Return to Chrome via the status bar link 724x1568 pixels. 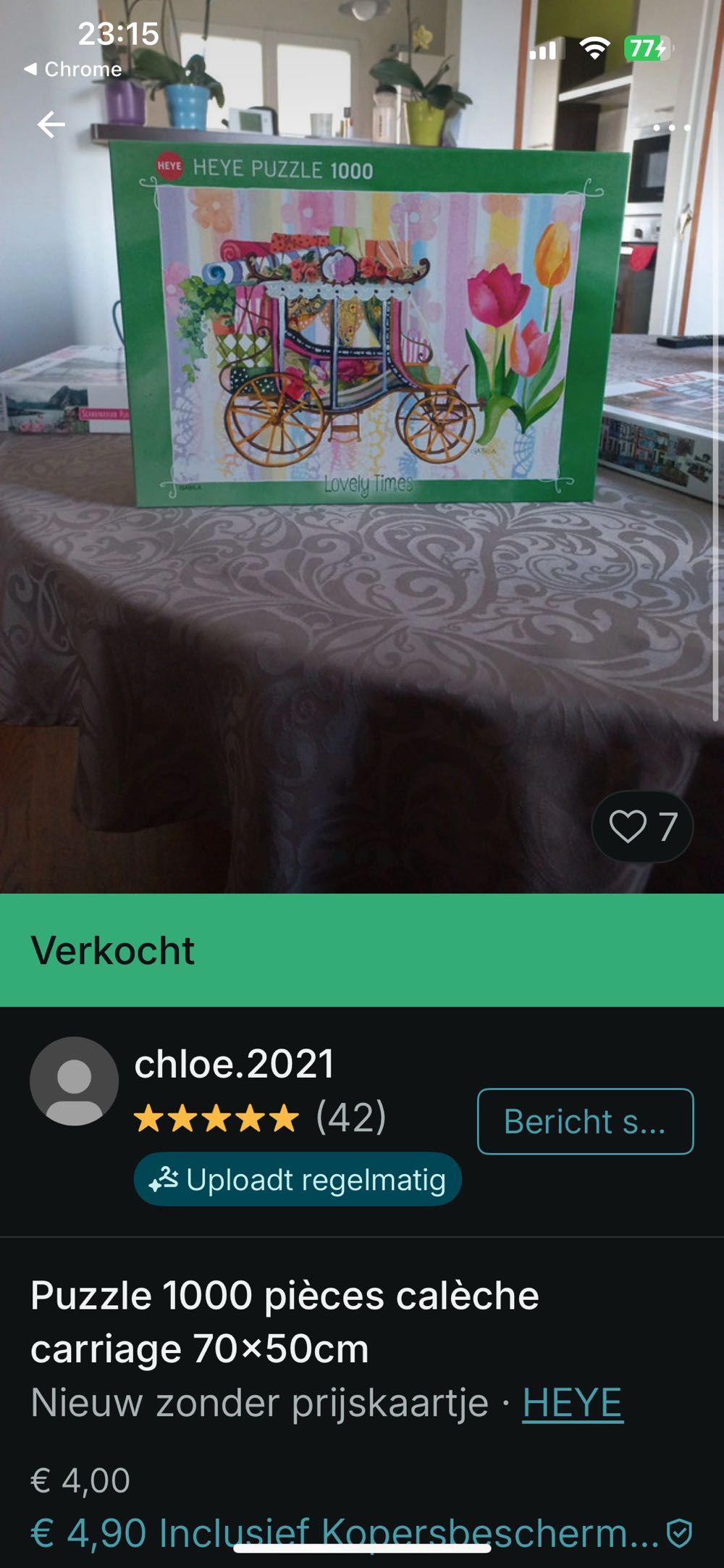72,70
